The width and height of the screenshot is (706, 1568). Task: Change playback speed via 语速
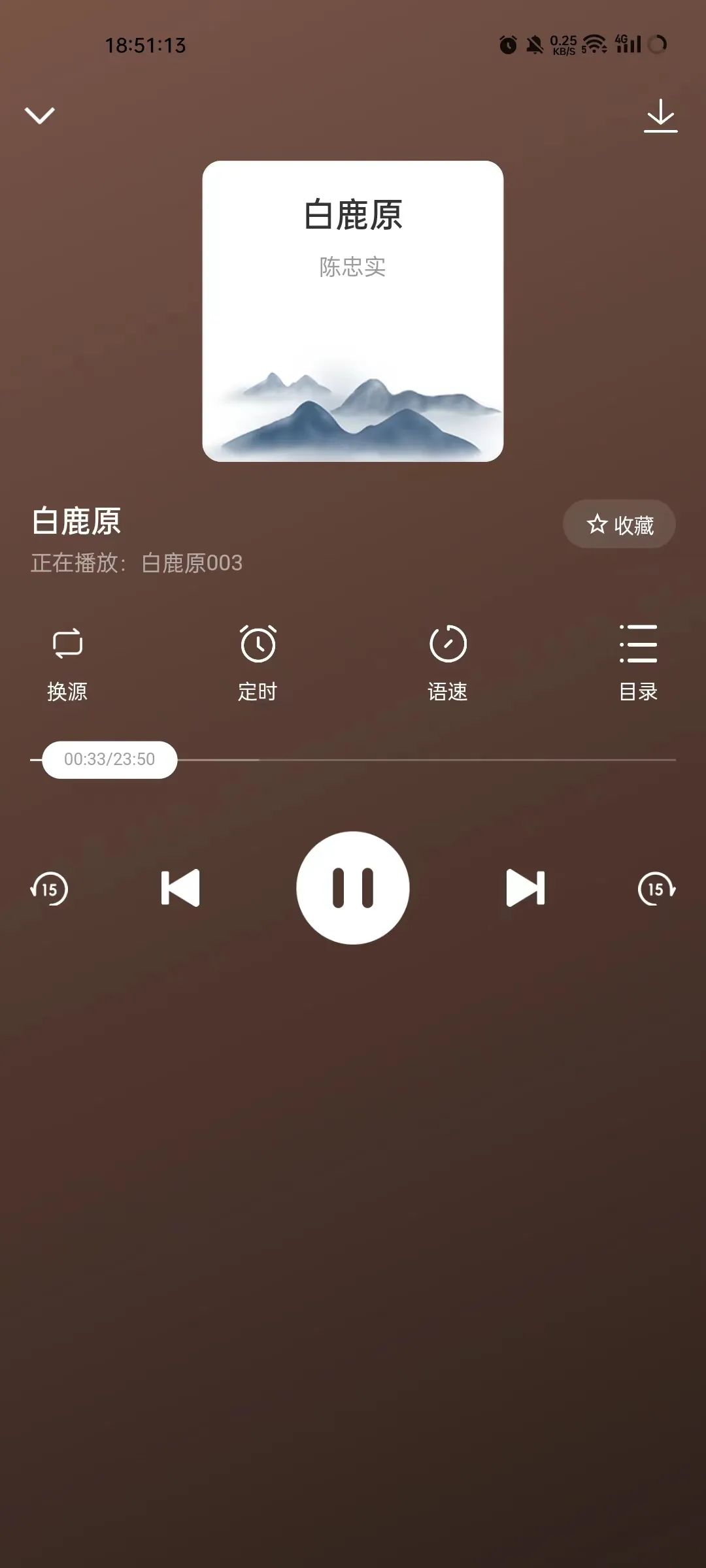point(448,663)
